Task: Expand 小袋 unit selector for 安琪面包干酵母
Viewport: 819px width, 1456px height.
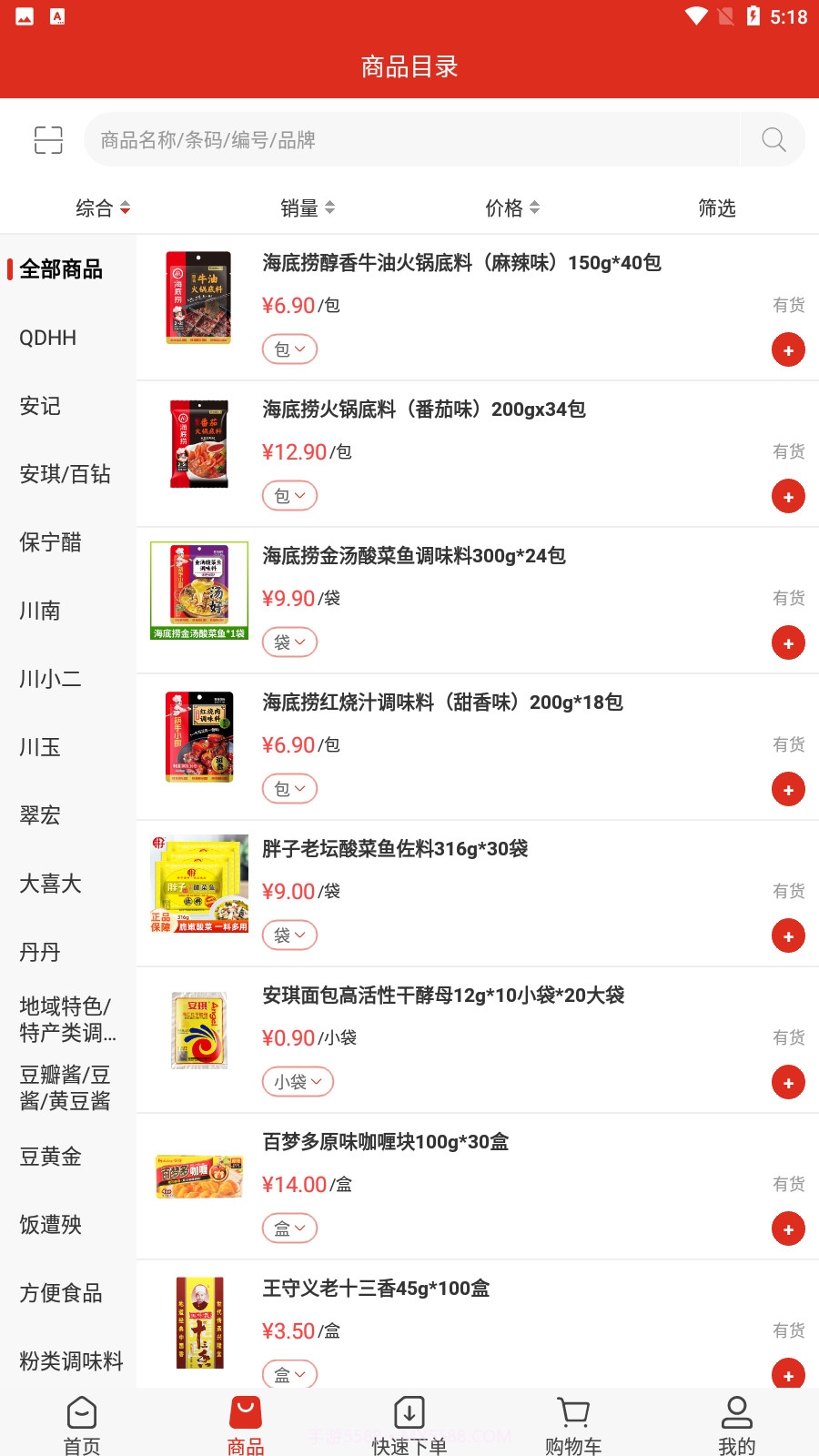Action: (298, 1081)
